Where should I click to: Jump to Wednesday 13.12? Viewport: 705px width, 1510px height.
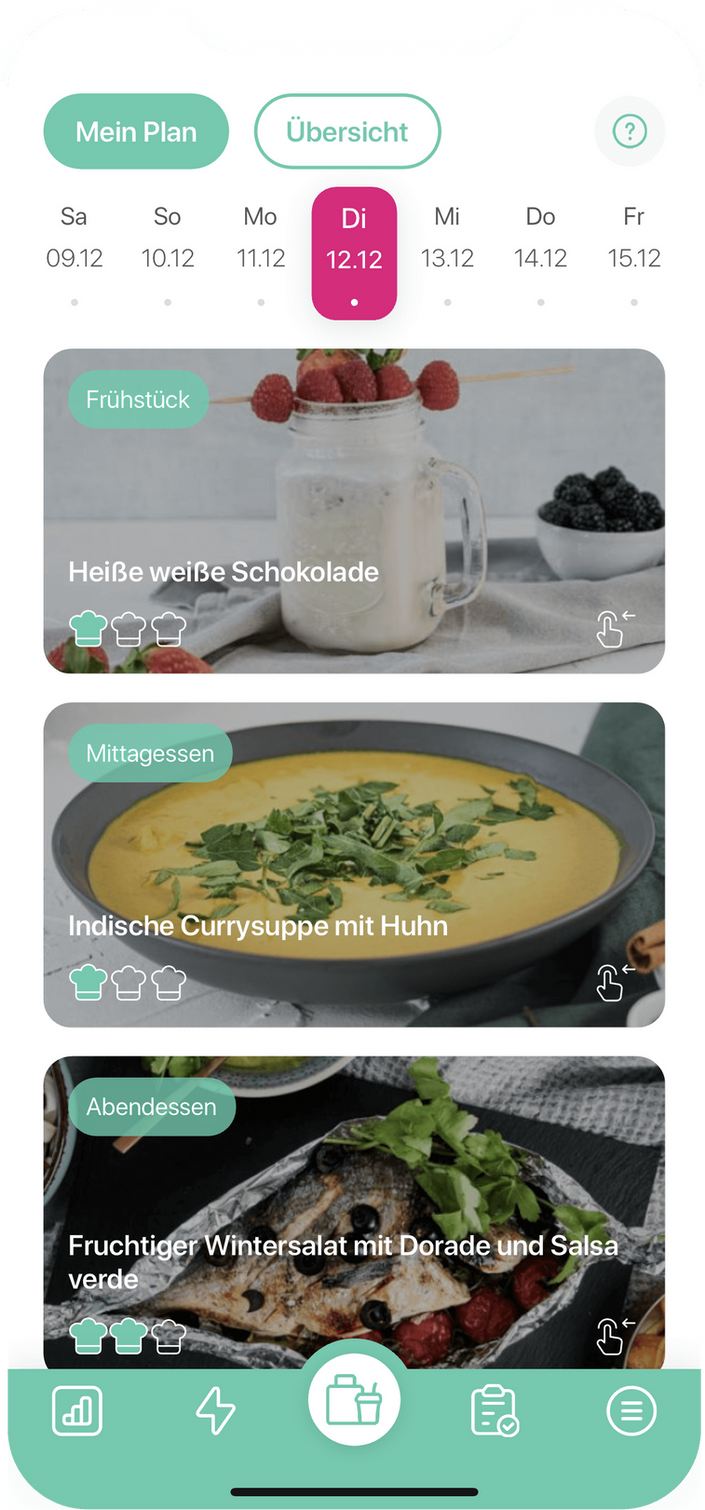[447, 239]
